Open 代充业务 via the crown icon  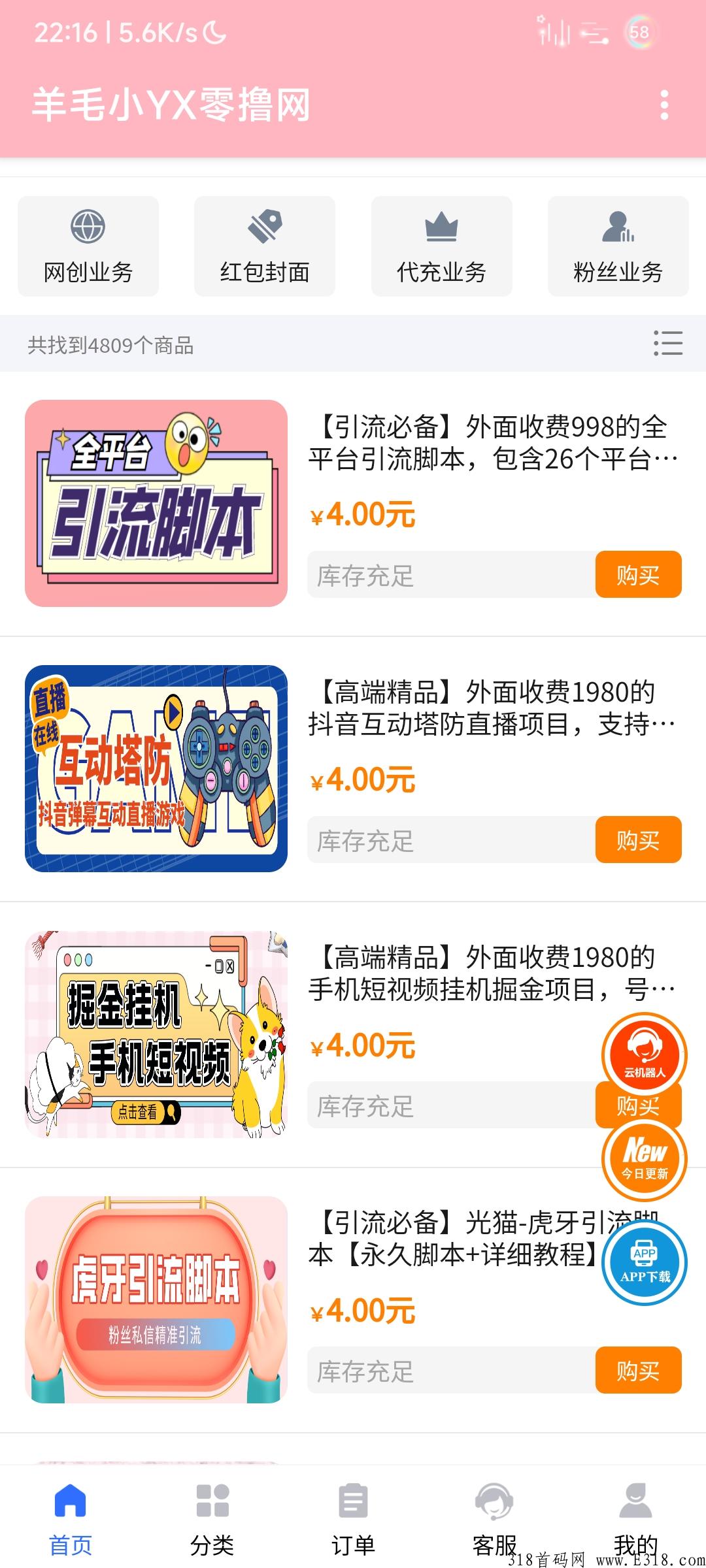point(441,227)
